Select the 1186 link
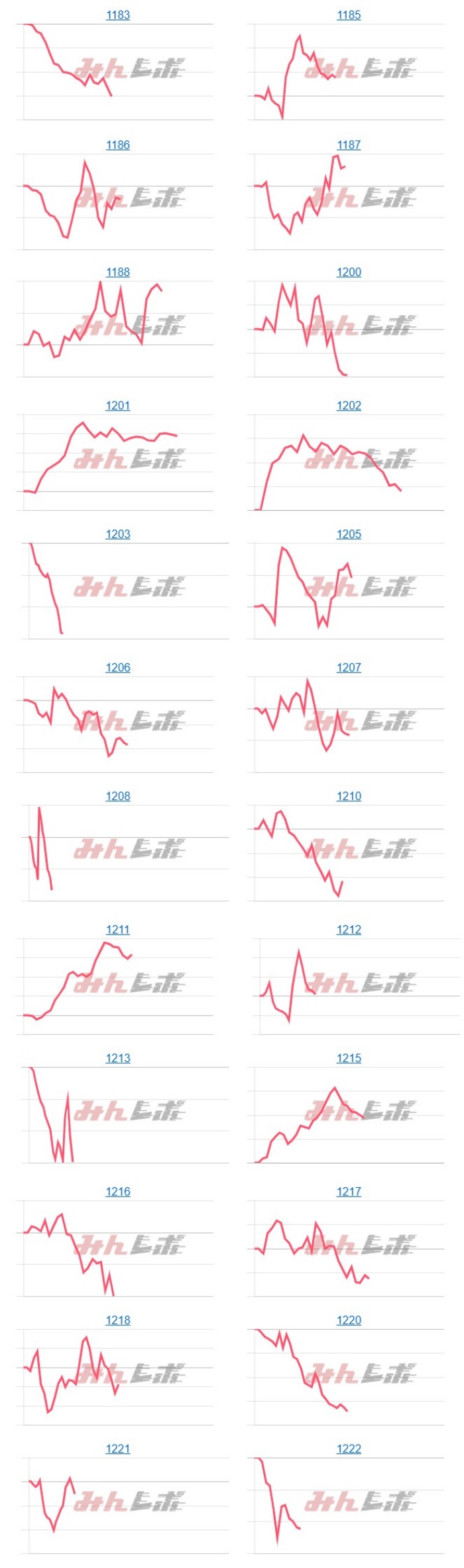 point(118,145)
